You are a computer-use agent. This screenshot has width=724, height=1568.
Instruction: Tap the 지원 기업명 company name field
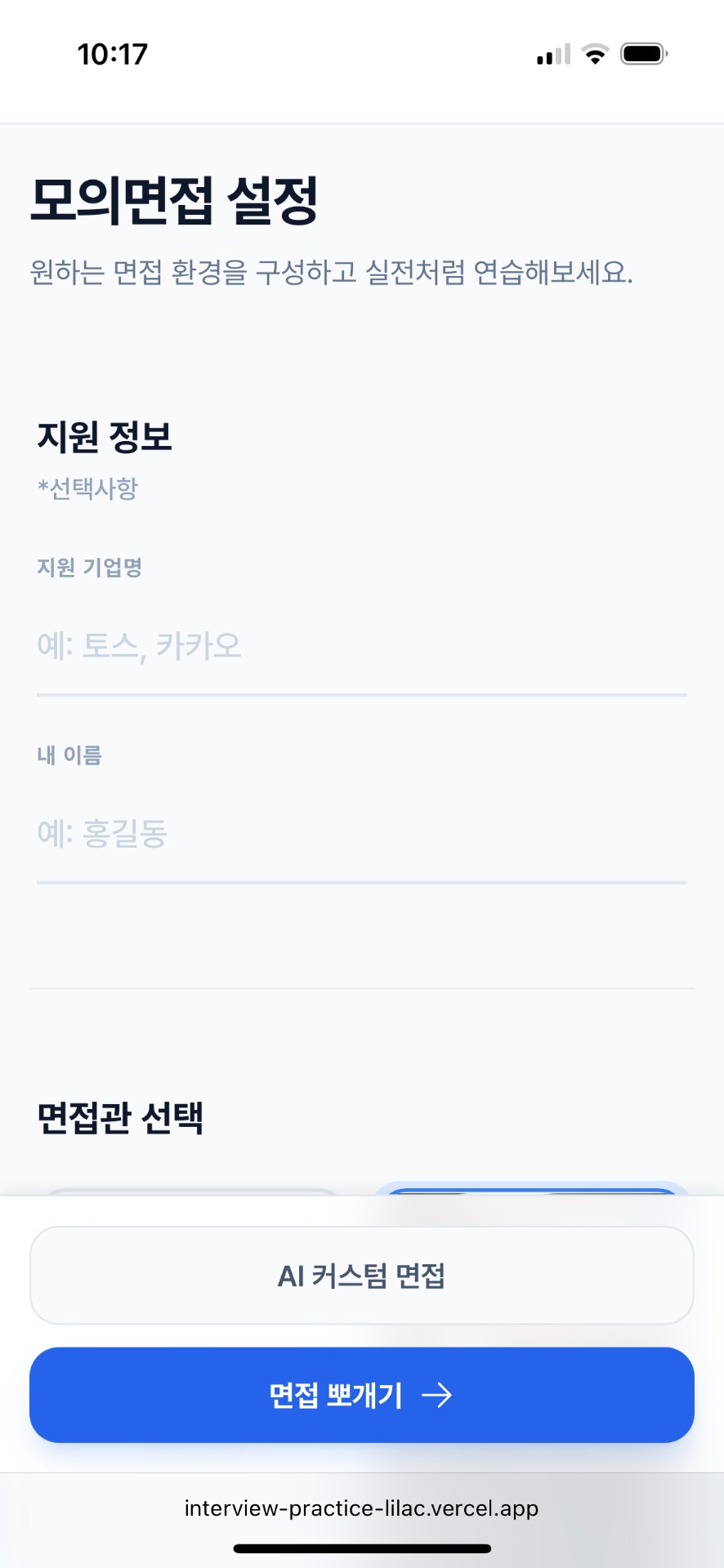361,646
